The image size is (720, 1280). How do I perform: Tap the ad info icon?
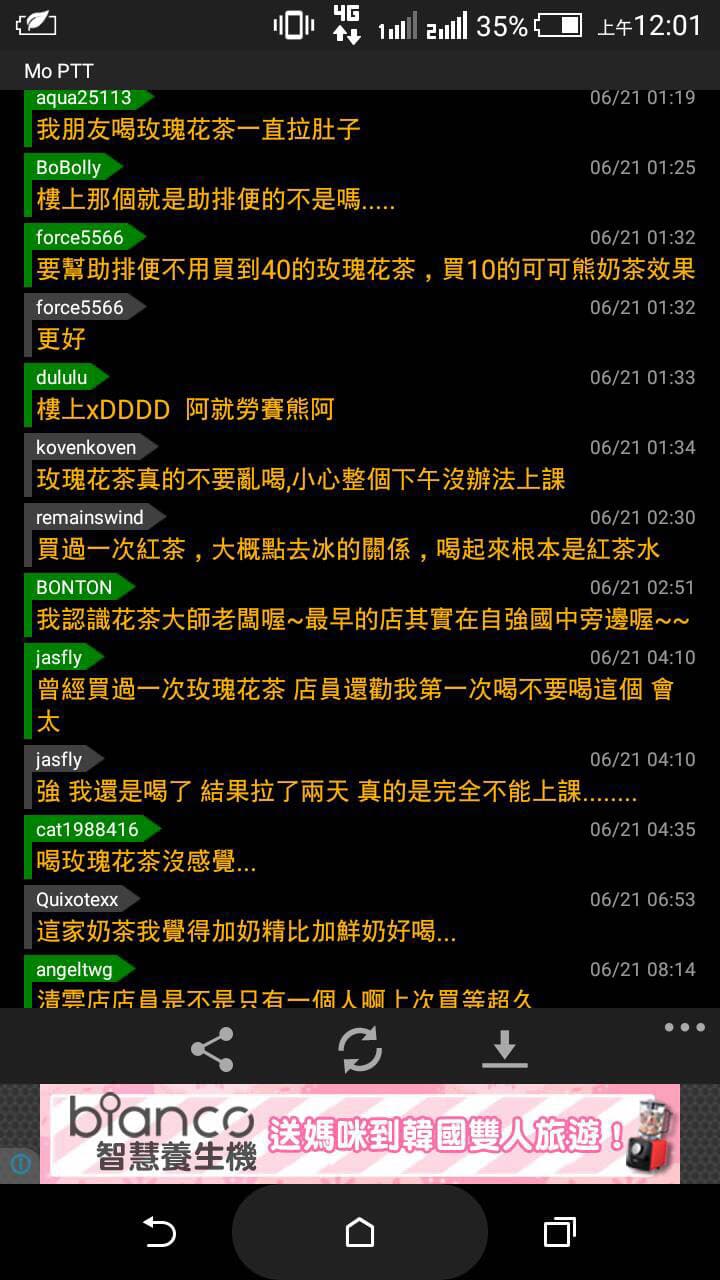coord(21,1163)
